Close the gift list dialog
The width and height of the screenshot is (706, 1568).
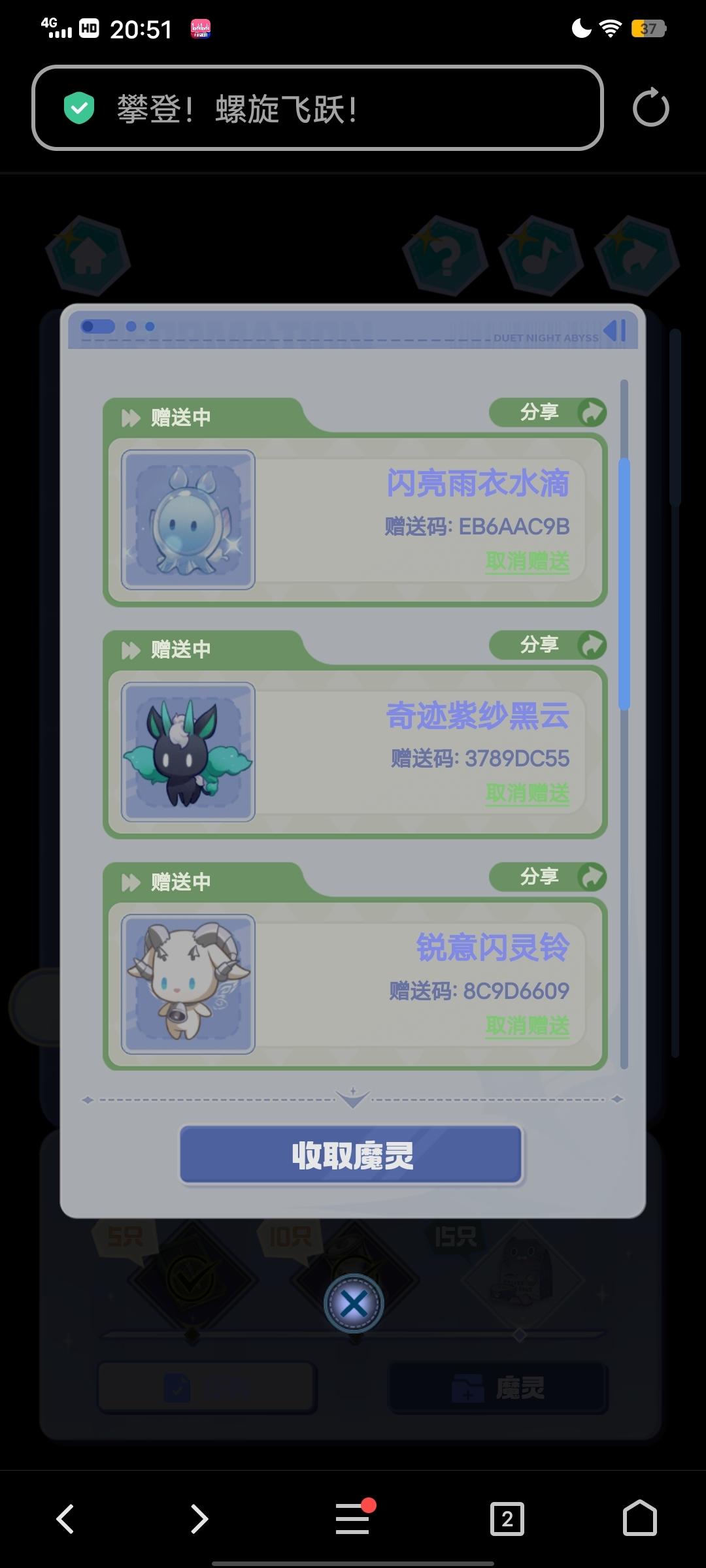[x=354, y=1305]
